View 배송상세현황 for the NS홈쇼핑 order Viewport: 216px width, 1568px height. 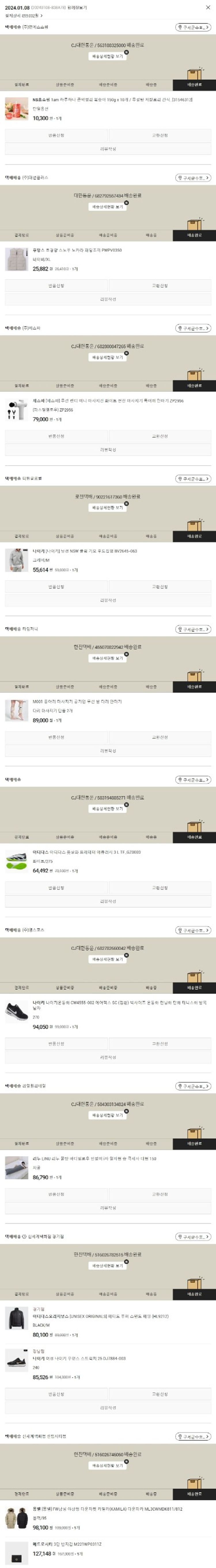pyautogui.click(x=108, y=56)
